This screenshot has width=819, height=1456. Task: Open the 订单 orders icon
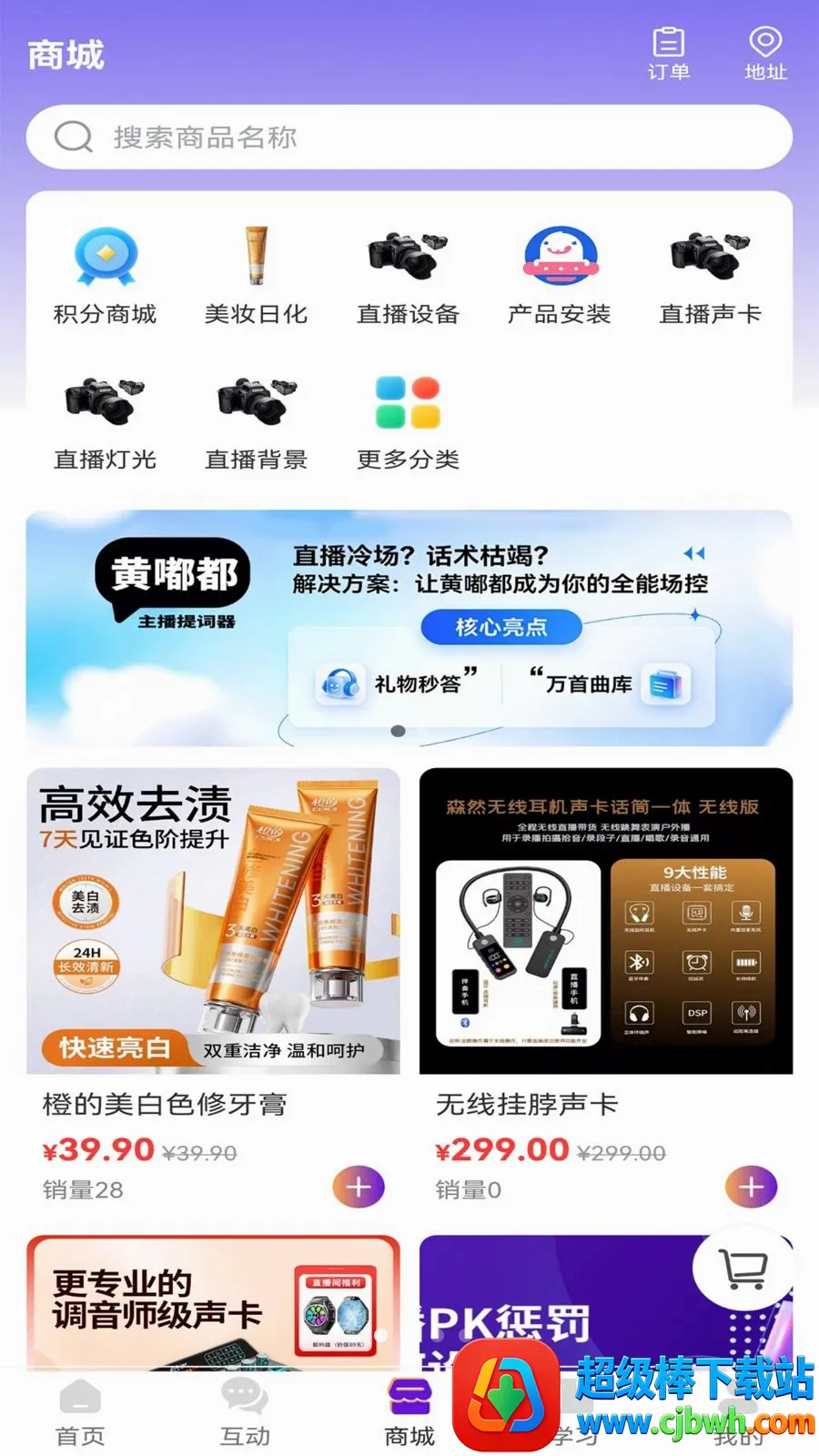tap(669, 54)
